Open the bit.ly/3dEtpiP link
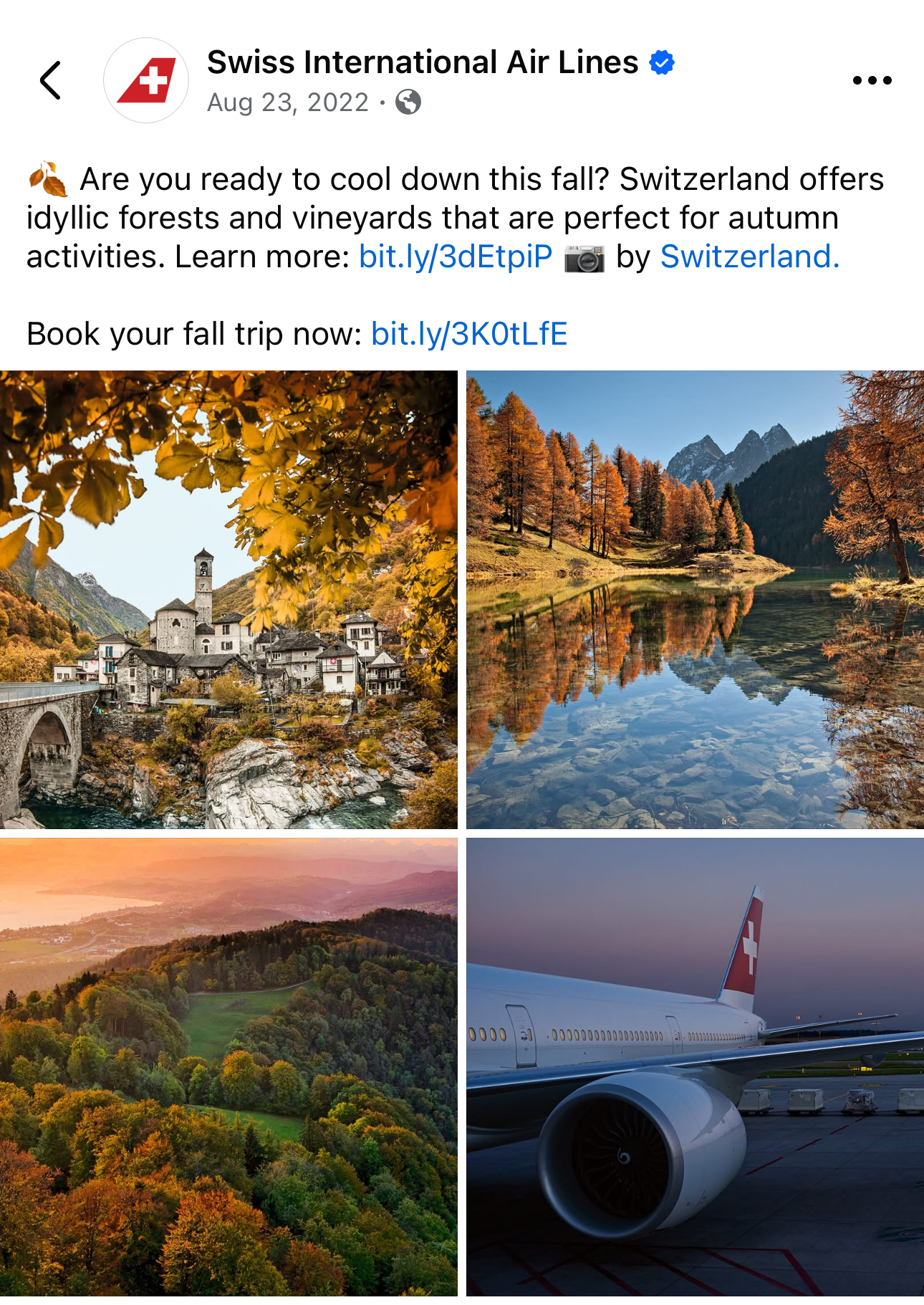 (456, 257)
